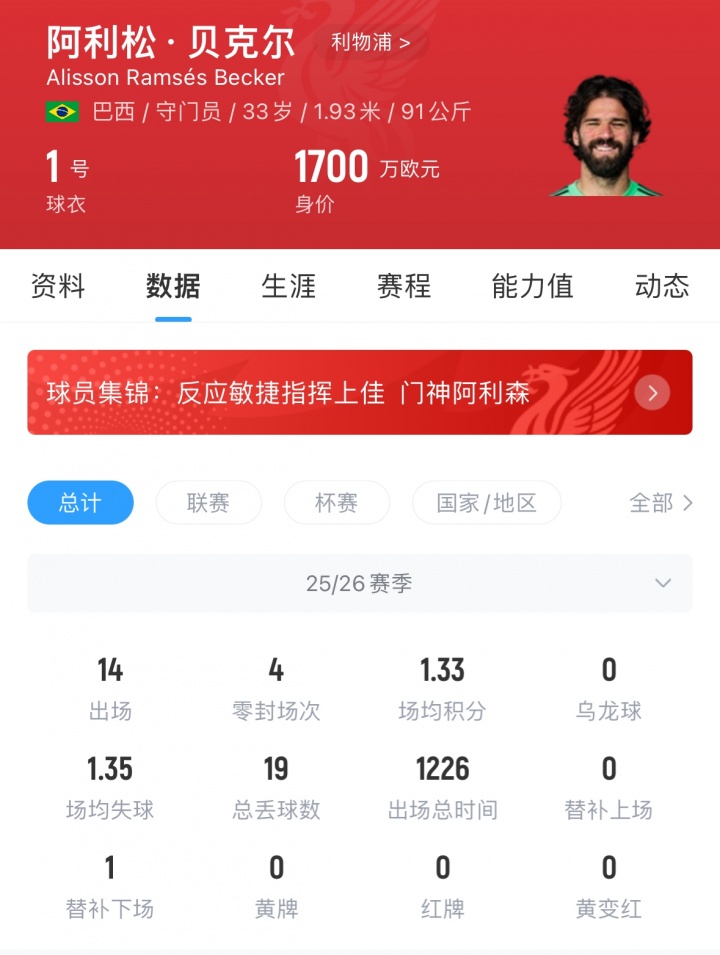Select the 总计 filter chip
The width and height of the screenshot is (720, 955).
(x=80, y=503)
